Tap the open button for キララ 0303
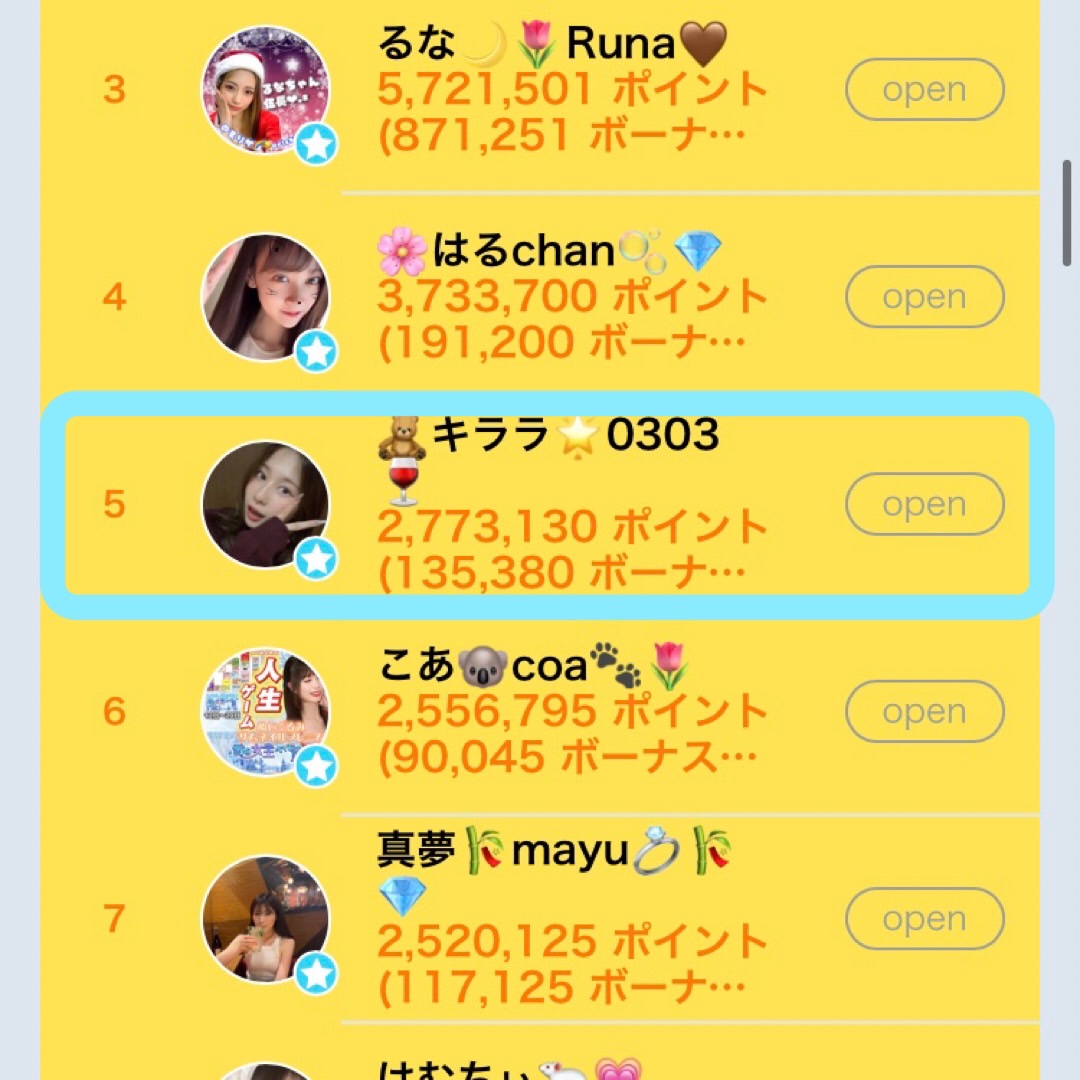 point(925,504)
